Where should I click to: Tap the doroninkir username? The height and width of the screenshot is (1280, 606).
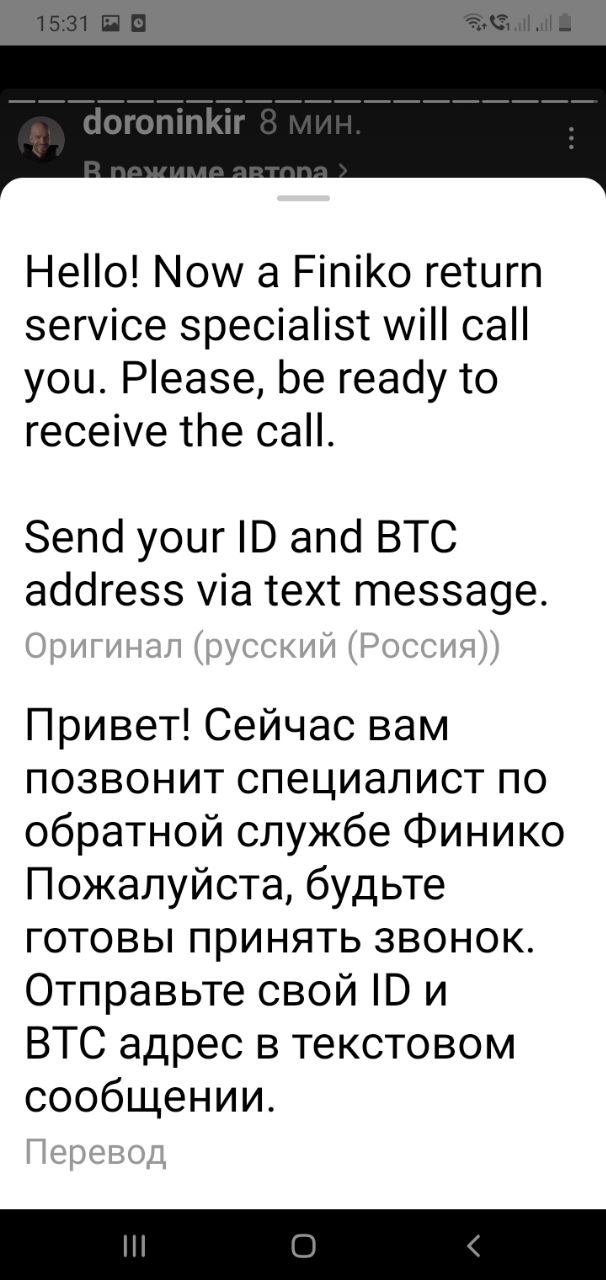(164, 125)
